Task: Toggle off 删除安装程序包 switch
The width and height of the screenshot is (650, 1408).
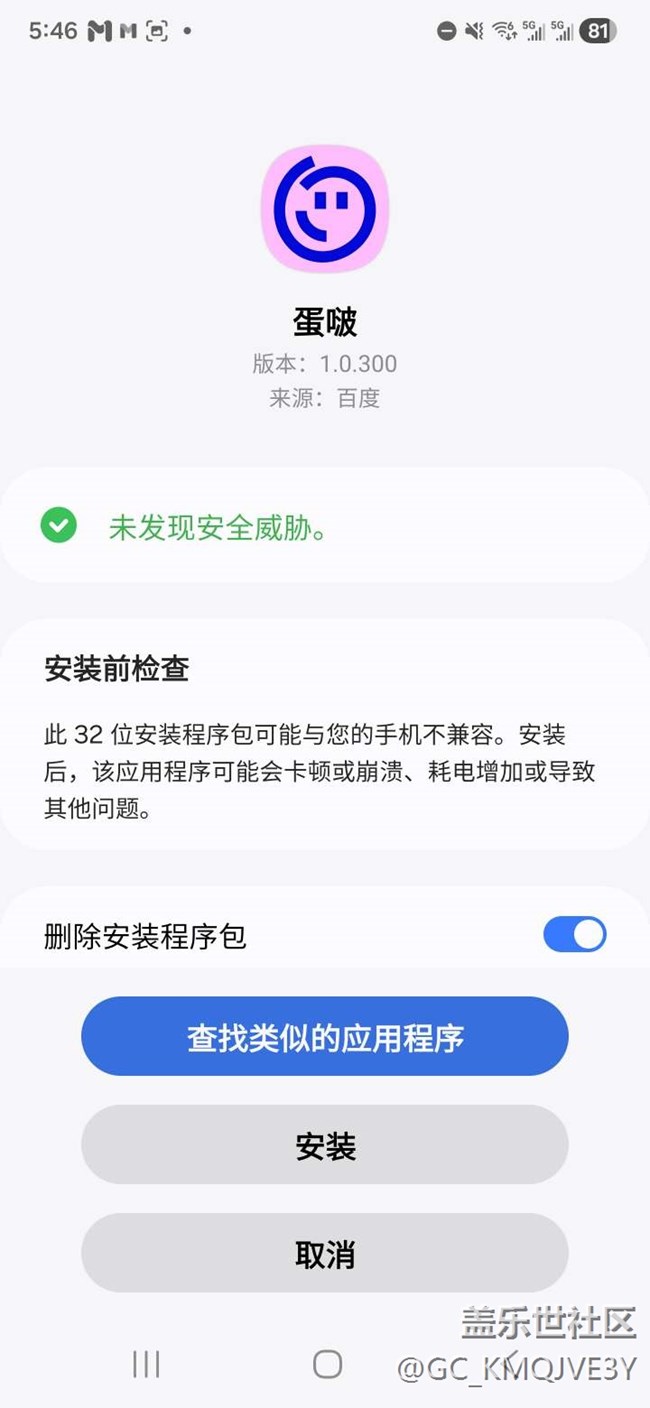Action: (x=574, y=935)
